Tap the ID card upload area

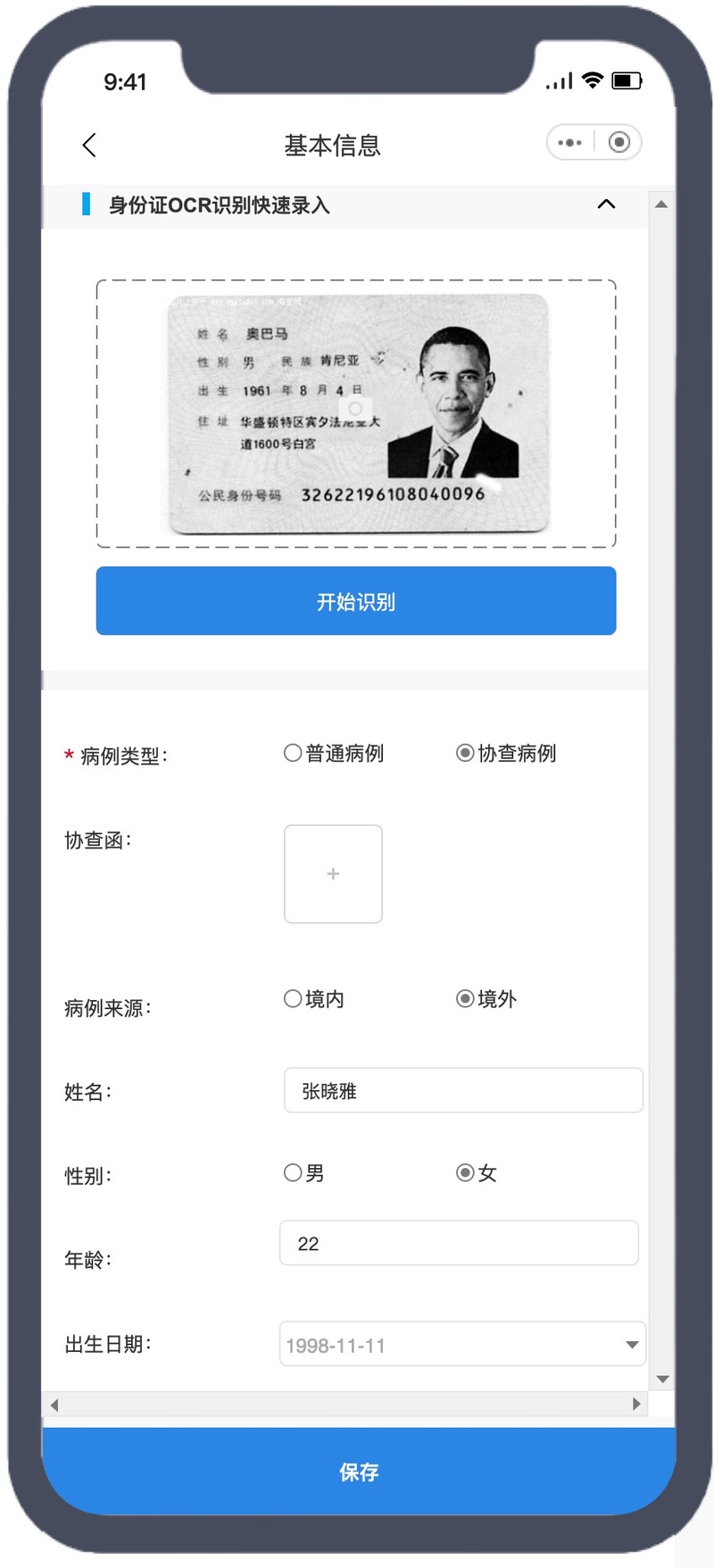(356, 413)
